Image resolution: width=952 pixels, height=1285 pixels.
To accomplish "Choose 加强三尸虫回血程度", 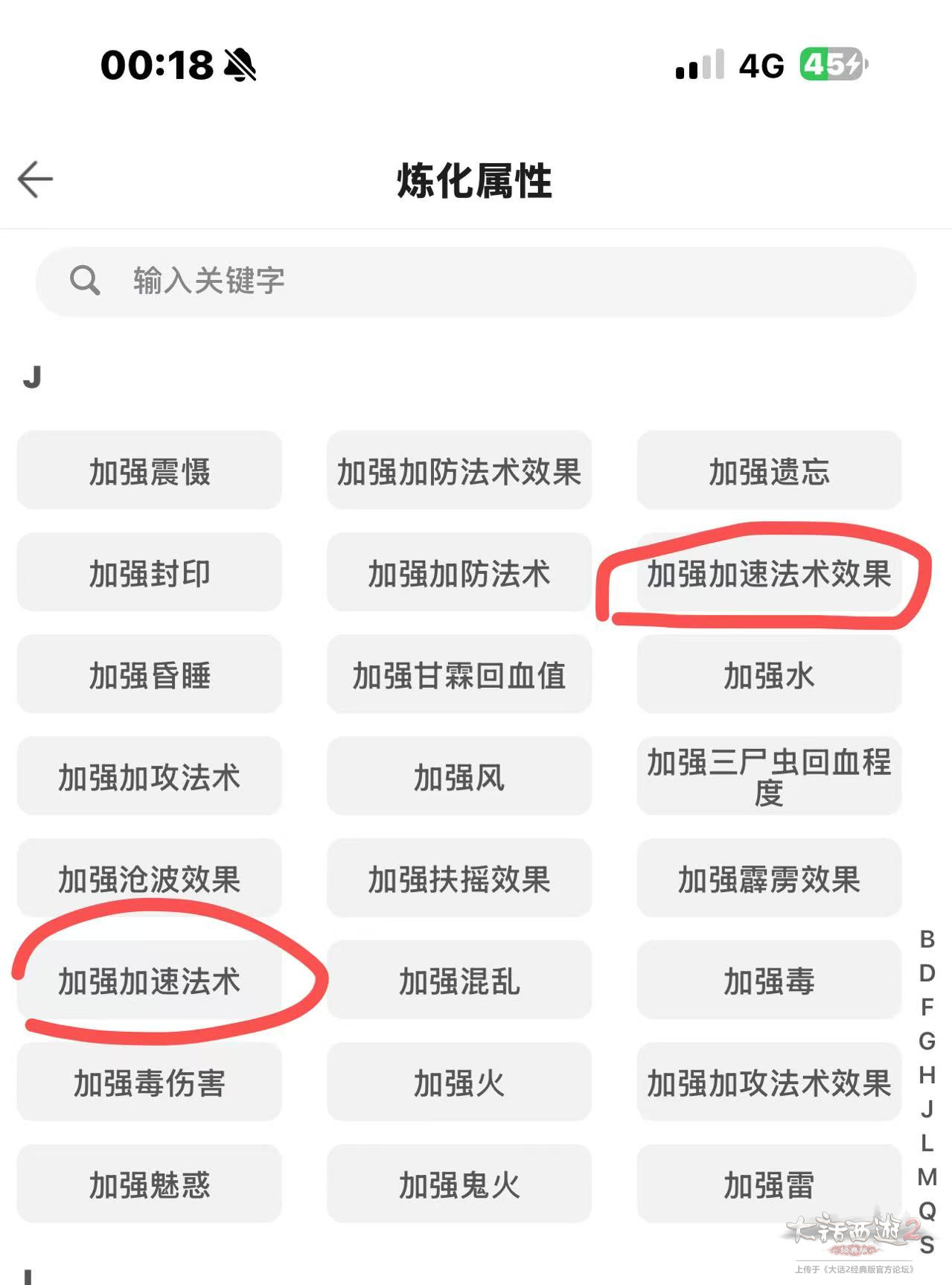I will 768,777.
